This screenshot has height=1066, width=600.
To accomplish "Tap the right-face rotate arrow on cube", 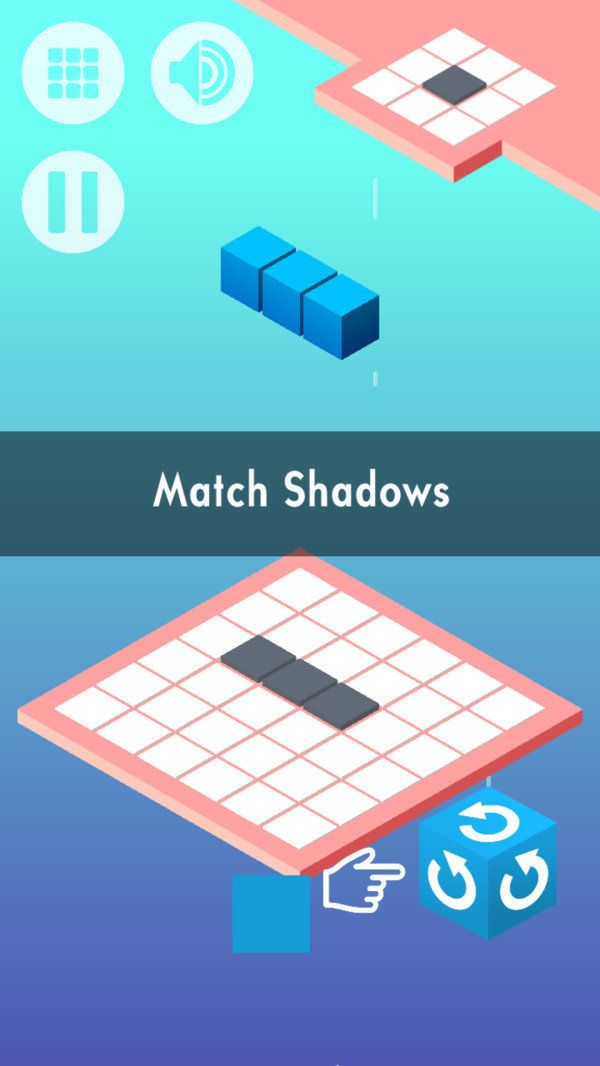I will (x=525, y=879).
